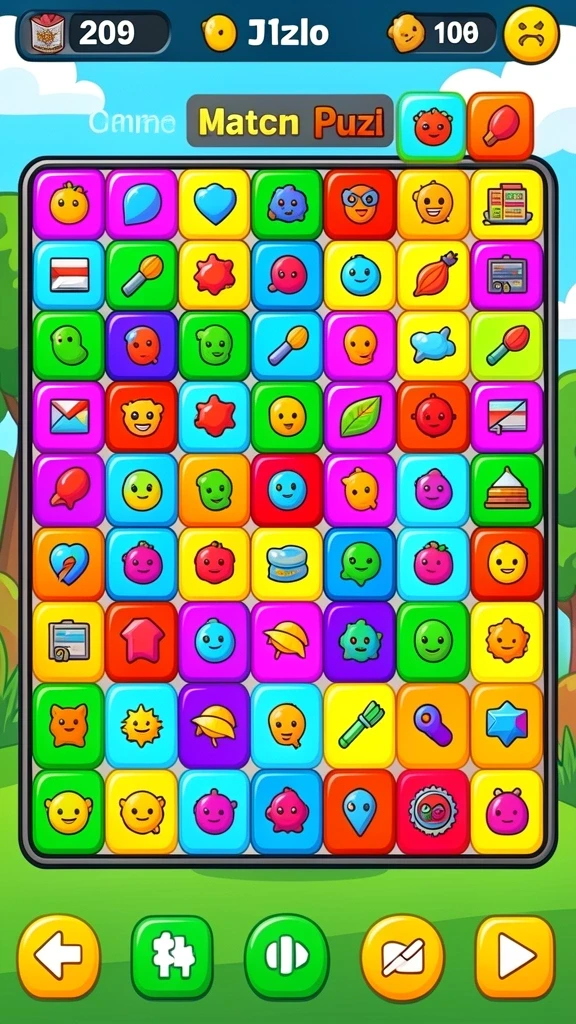Select the blue tile with the yellow sun
Screen dimensions: 576x1024
pyautogui.click(x=141, y=725)
